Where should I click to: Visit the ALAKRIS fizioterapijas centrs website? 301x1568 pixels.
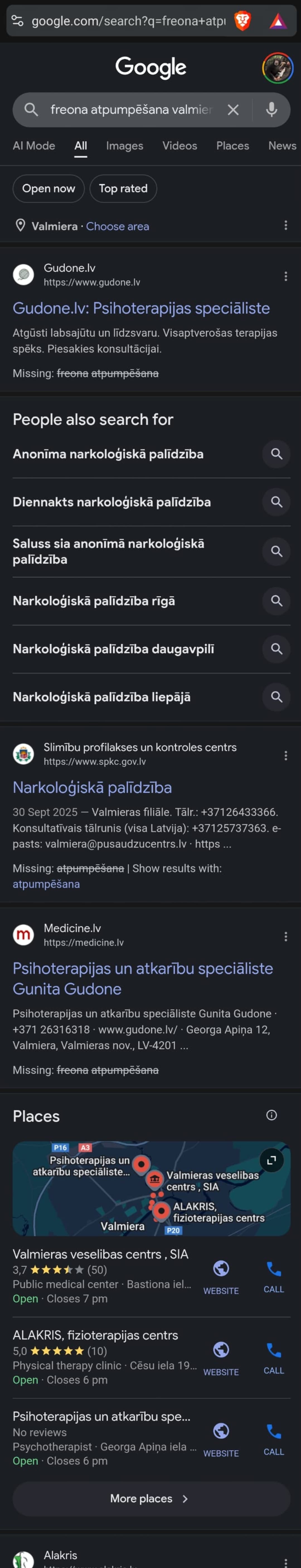click(x=220, y=1355)
